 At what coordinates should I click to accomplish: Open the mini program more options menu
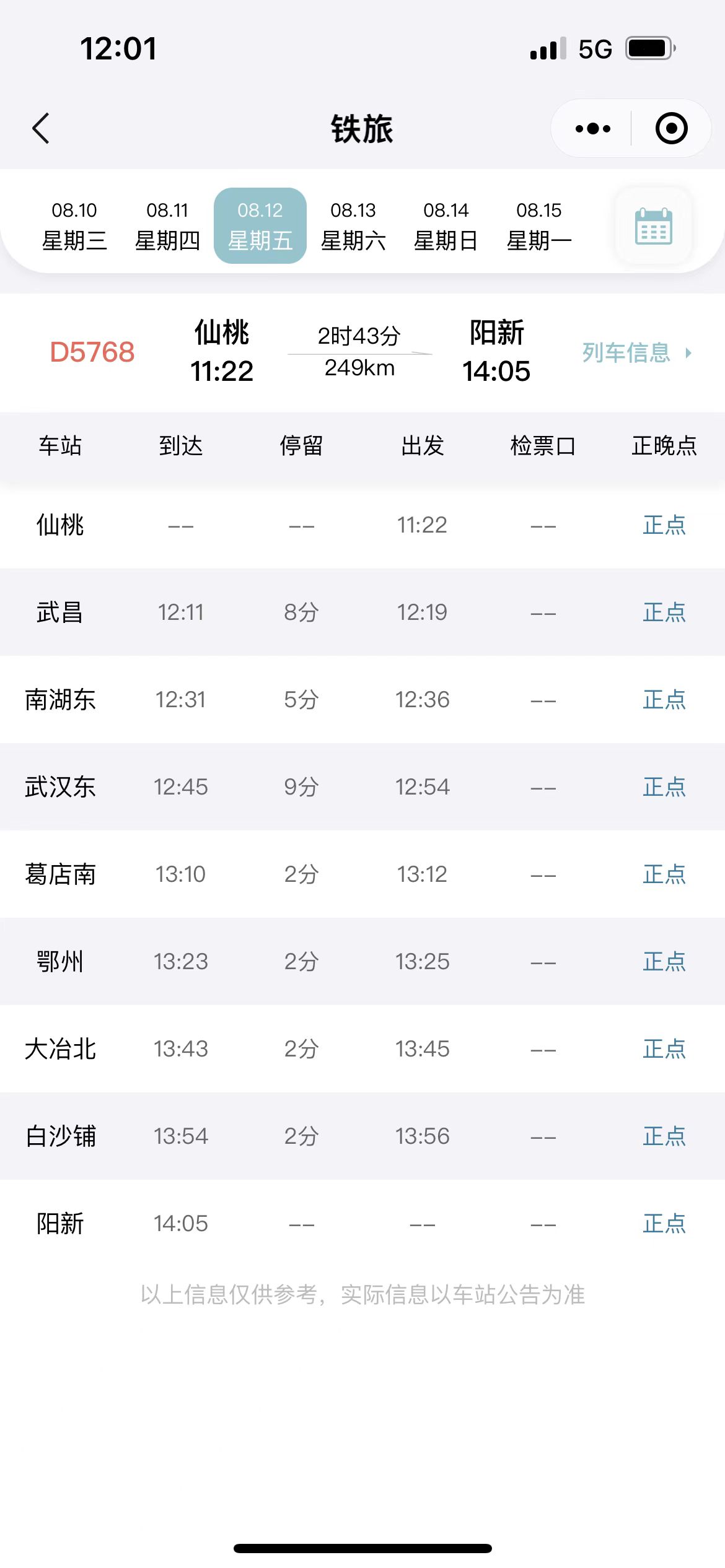pyautogui.click(x=592, y=129)
